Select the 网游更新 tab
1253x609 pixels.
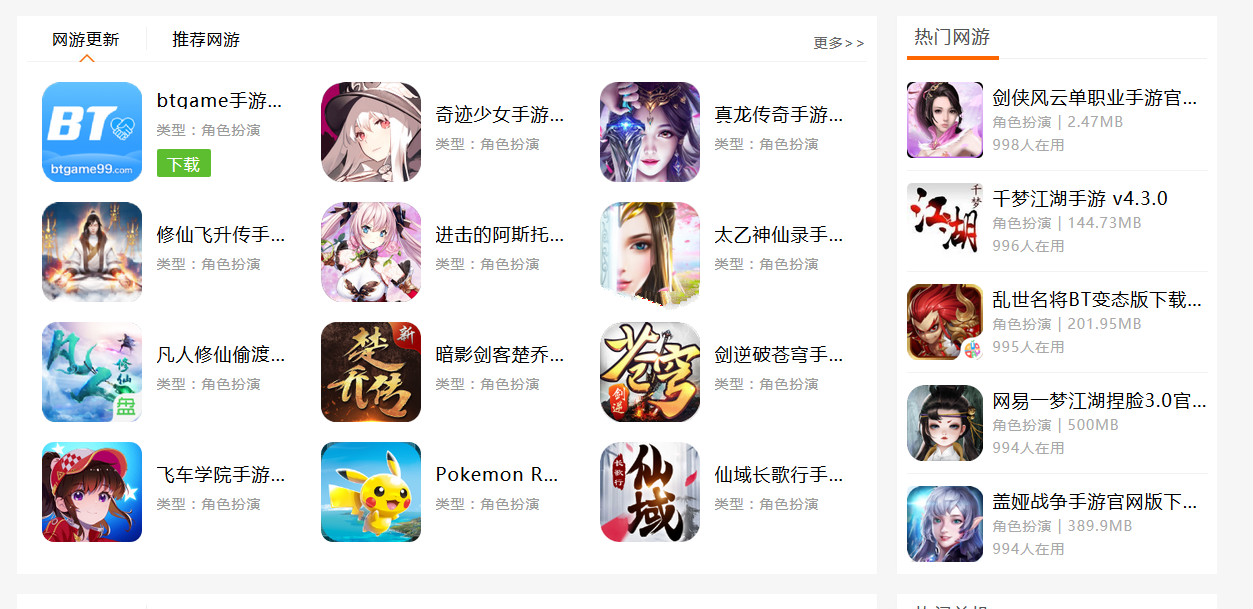pos(86,40)
